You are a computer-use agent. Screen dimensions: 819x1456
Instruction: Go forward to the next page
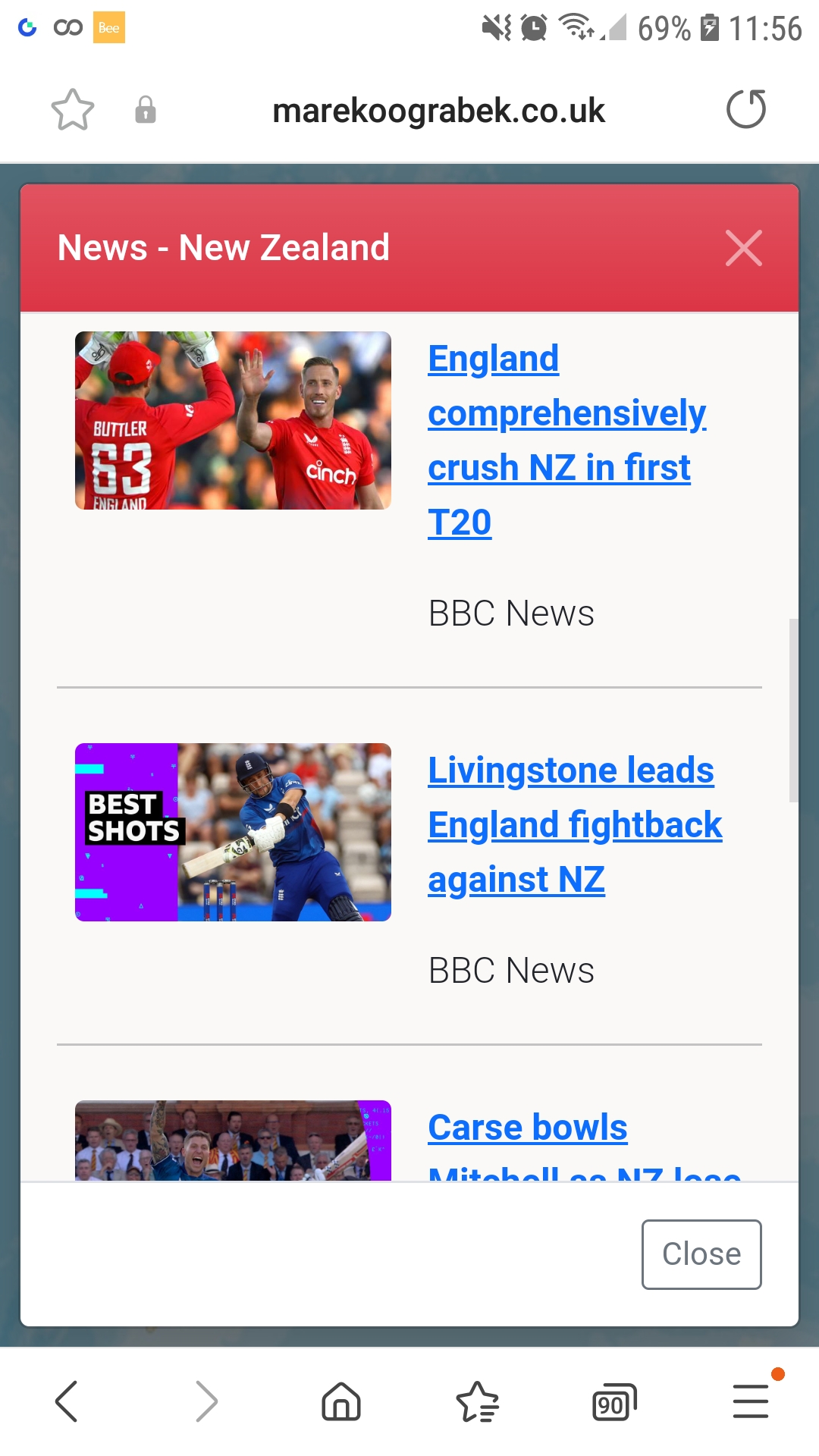[206, 1401]
